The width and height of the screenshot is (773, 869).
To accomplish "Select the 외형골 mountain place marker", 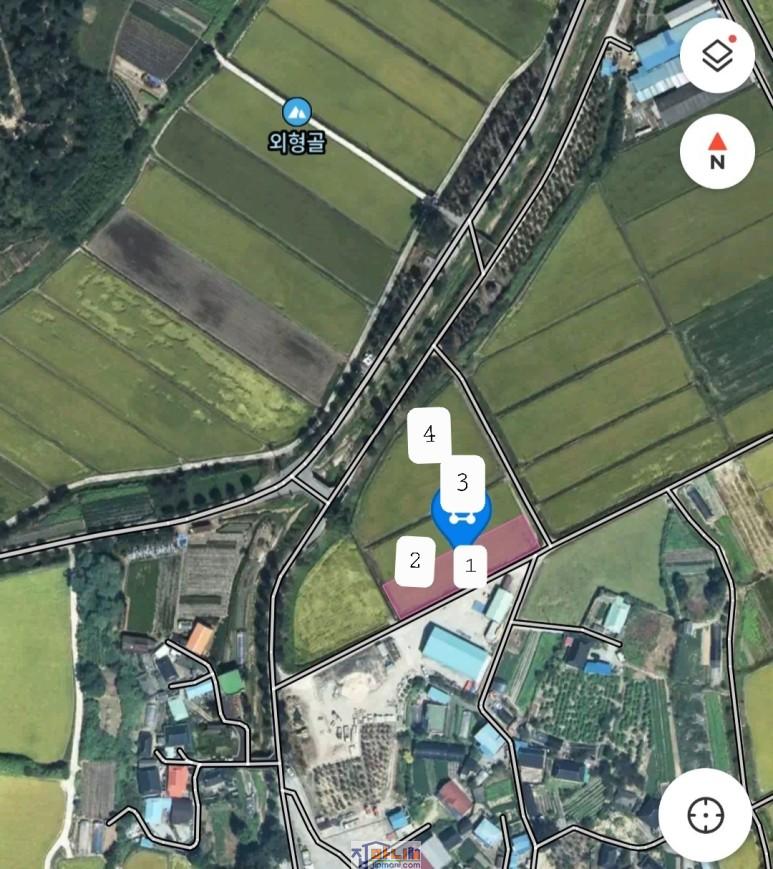I will point(297,112).
